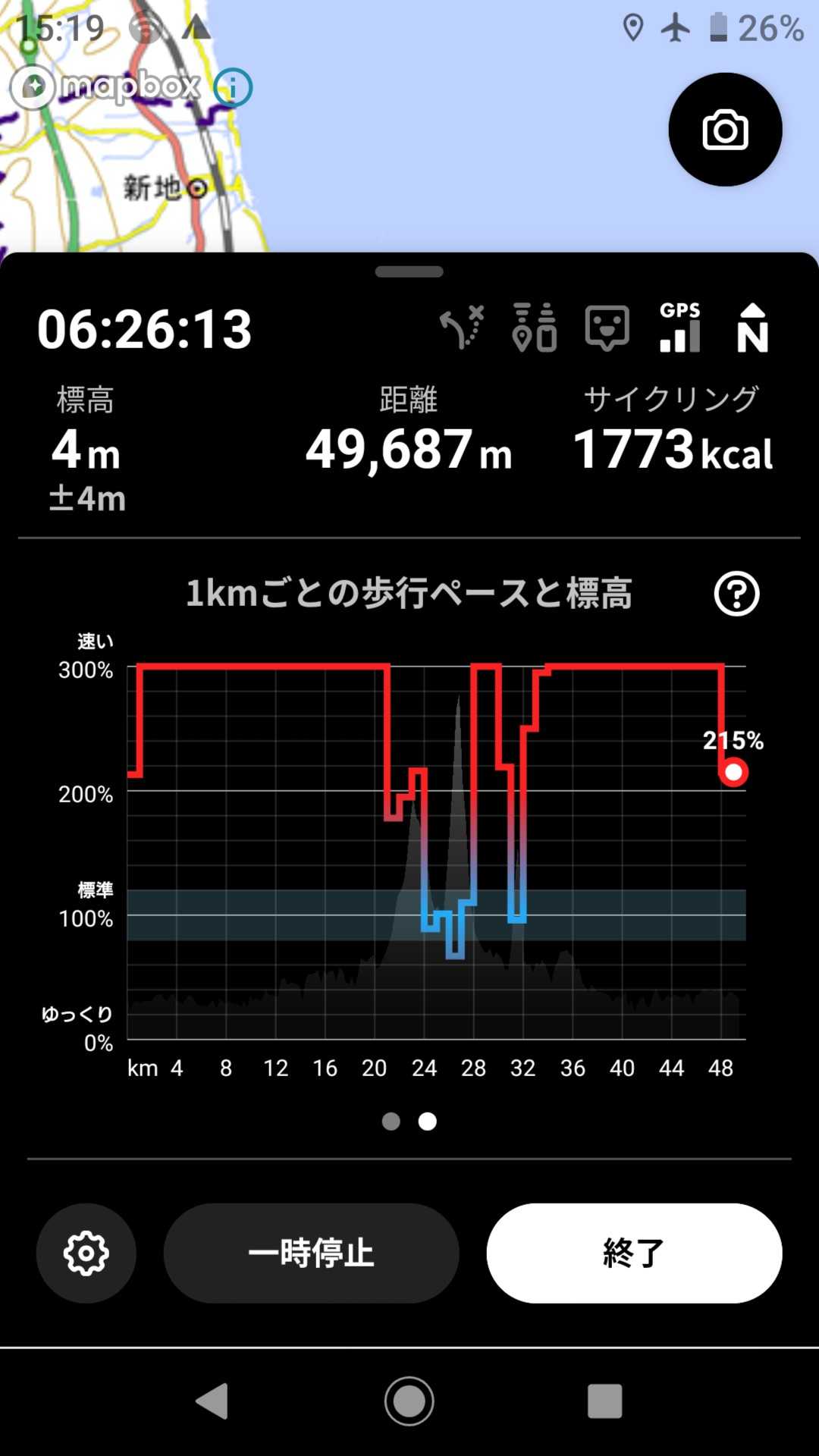Open the Mapbox info icon
819x1456 pixels.
click(x=233, y=88)
